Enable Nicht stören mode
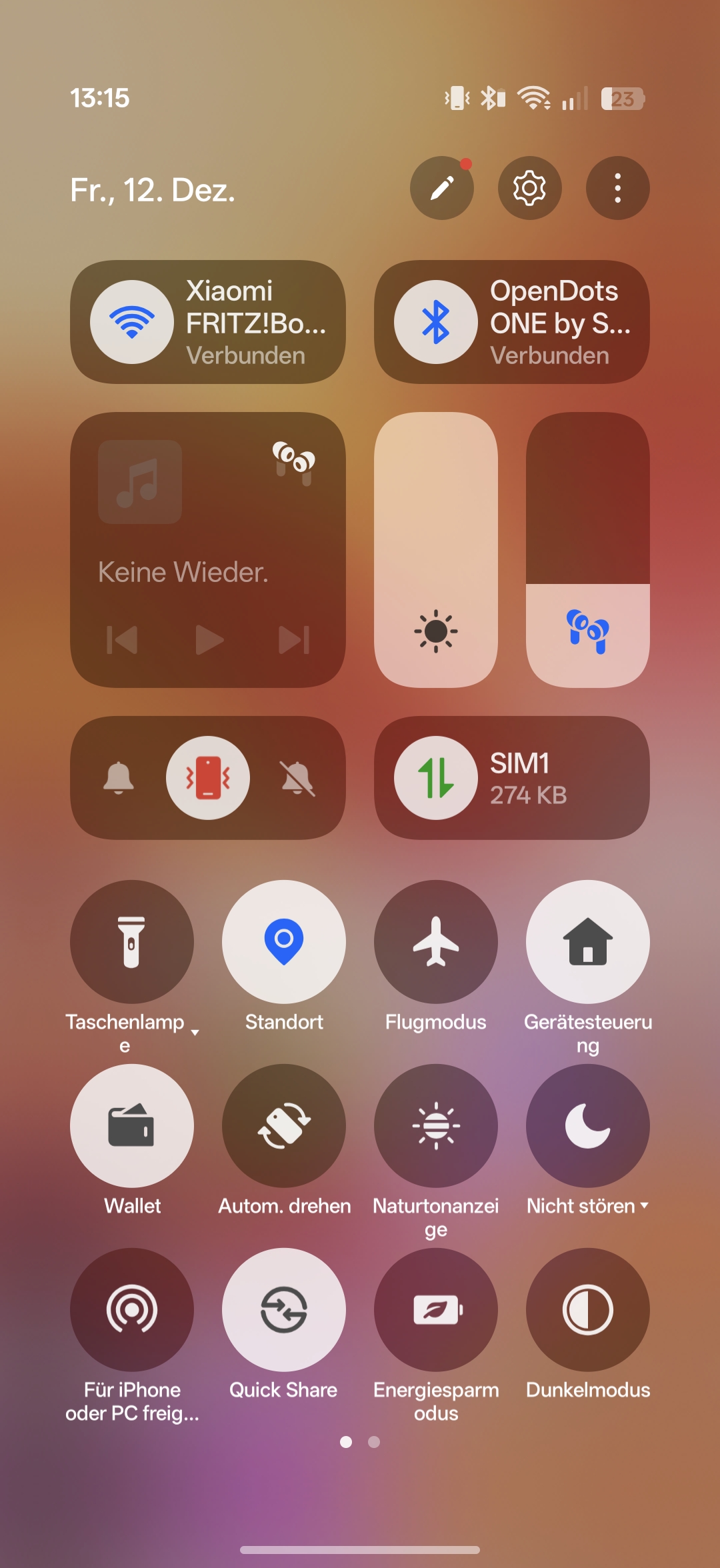This screenshot has height=1568, width=720. click(x=588, y=1125)
